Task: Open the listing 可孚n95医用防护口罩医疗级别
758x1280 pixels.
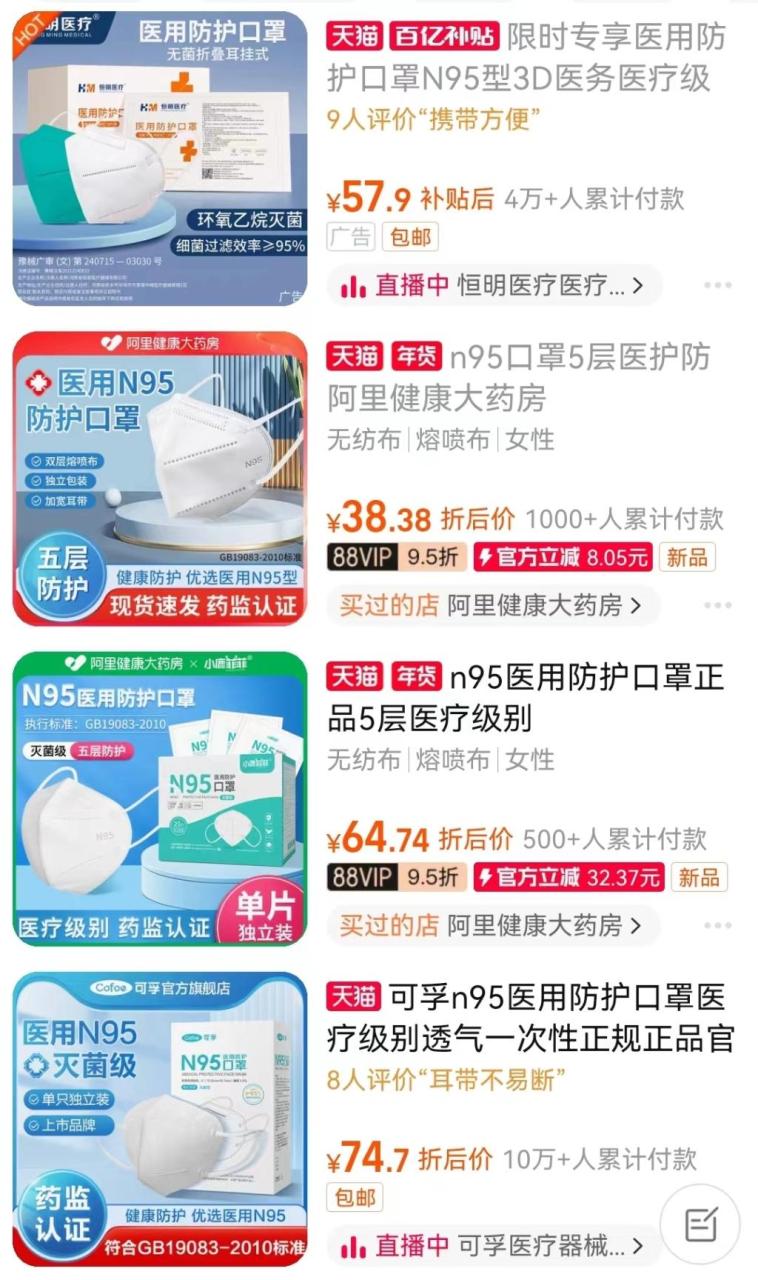Action: pyautogui.click(x=530, y=1017)
